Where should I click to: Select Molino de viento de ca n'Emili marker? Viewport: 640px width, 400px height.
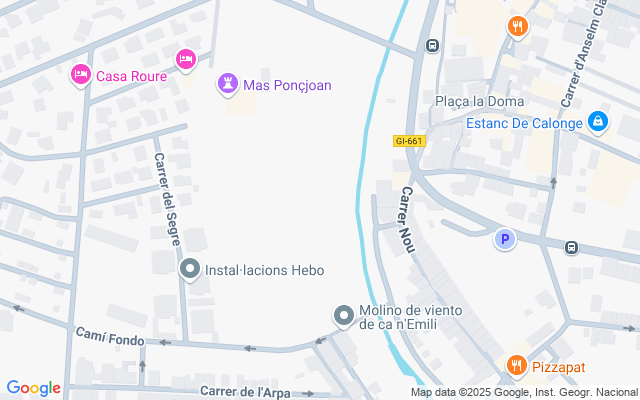(345, 317)
